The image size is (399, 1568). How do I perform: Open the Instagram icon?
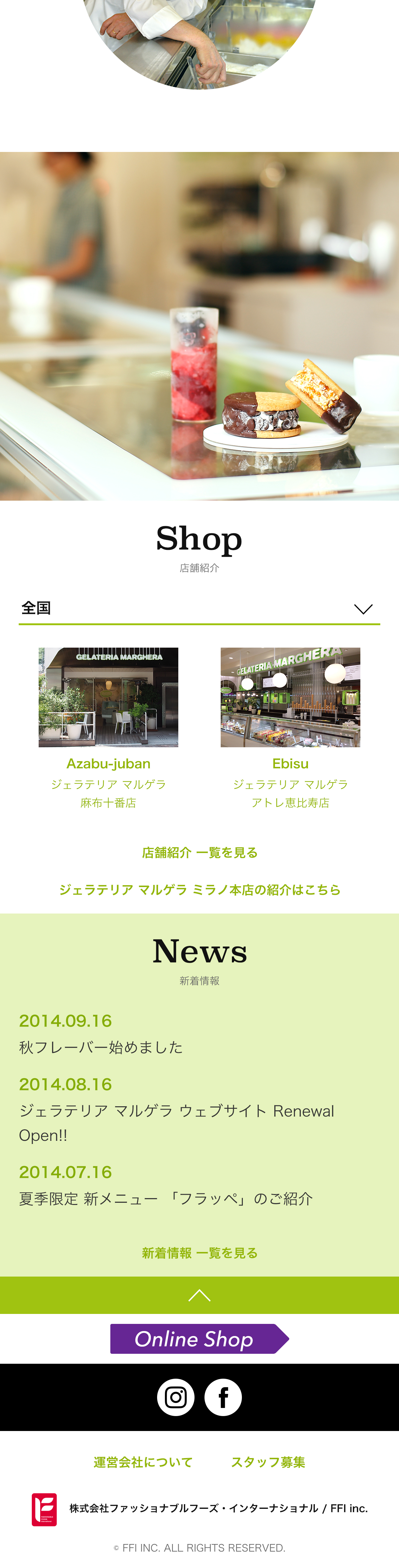[176, 1397]
